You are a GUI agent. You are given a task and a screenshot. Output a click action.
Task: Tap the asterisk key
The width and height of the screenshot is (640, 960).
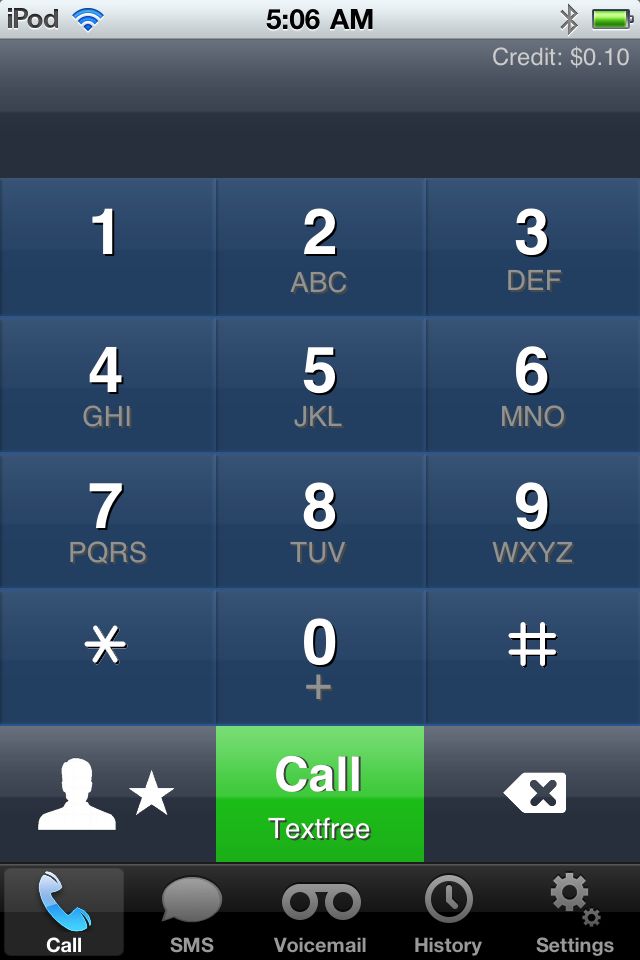pos(107,657)
